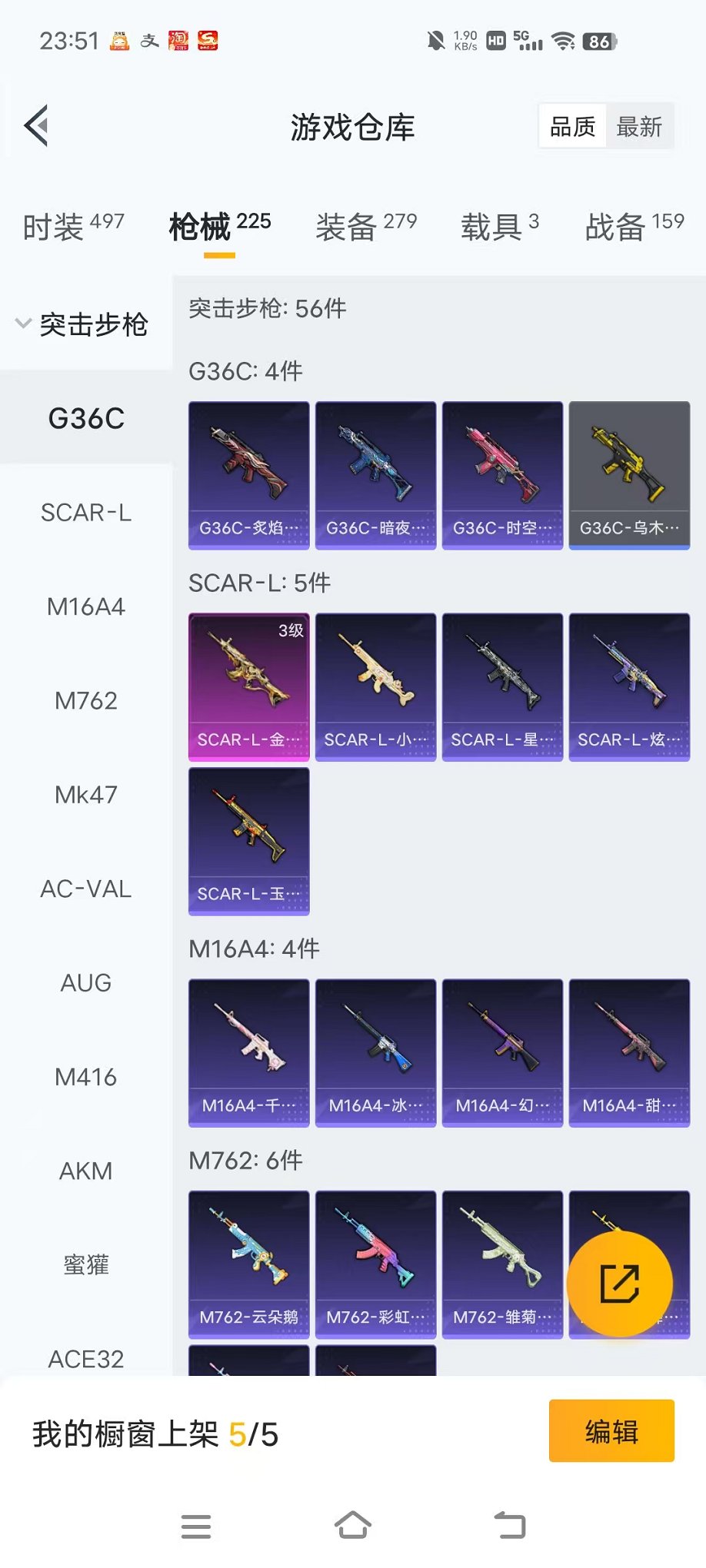Choose AC-VAL from the sidebar
This screenshot has width=706, height=1568.
click(86, 889)
